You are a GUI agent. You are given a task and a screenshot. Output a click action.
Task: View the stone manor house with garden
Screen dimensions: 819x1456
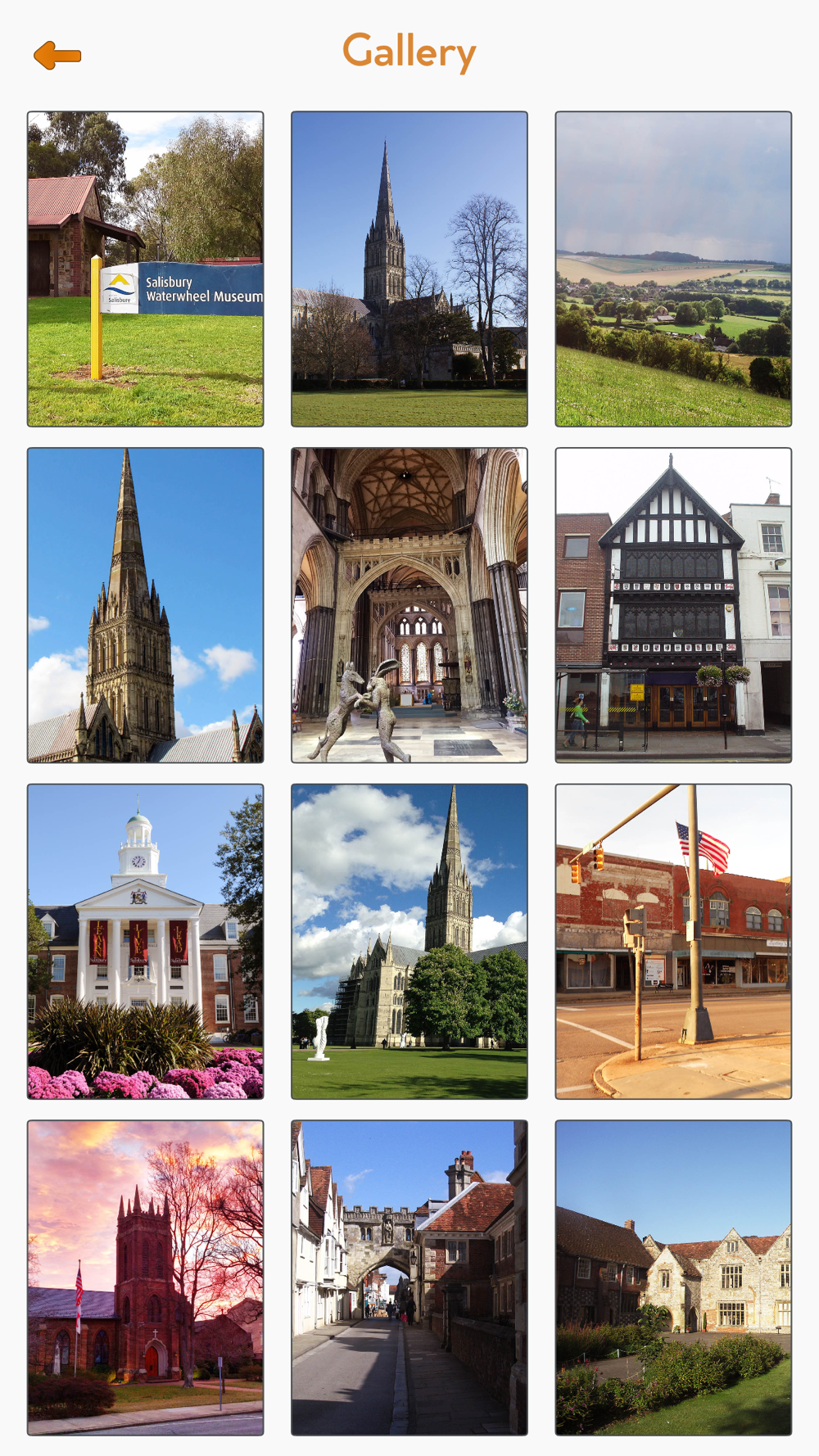(673, 1277)
